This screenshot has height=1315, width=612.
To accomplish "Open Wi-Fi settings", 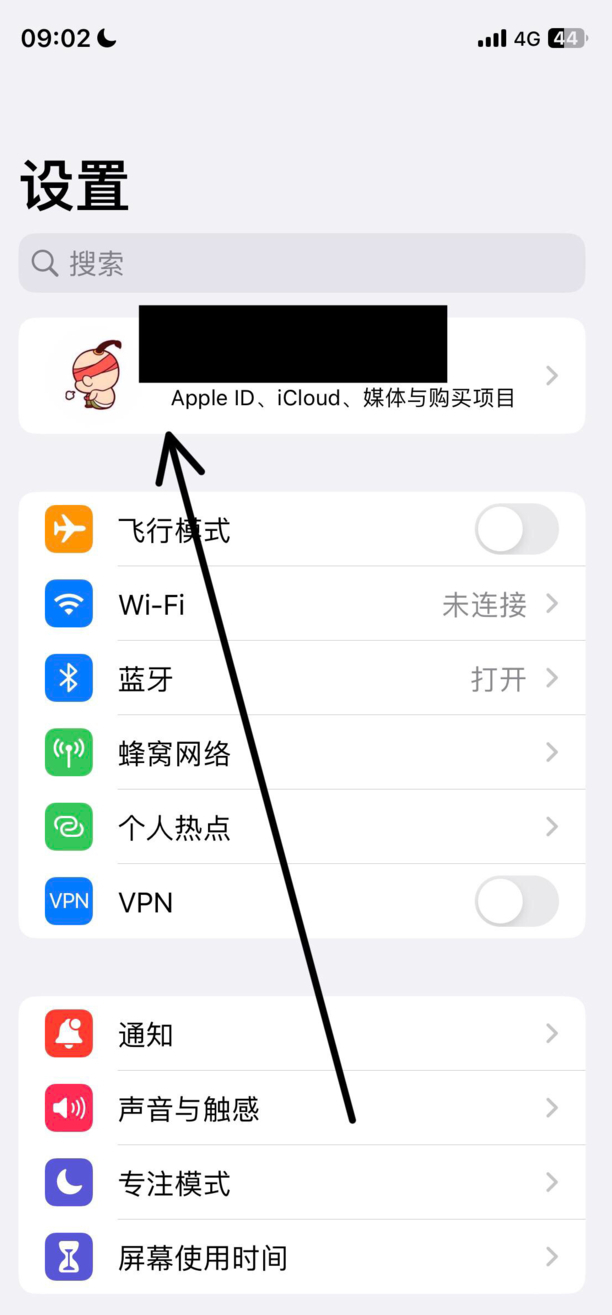I will click(x=300, y=604).
